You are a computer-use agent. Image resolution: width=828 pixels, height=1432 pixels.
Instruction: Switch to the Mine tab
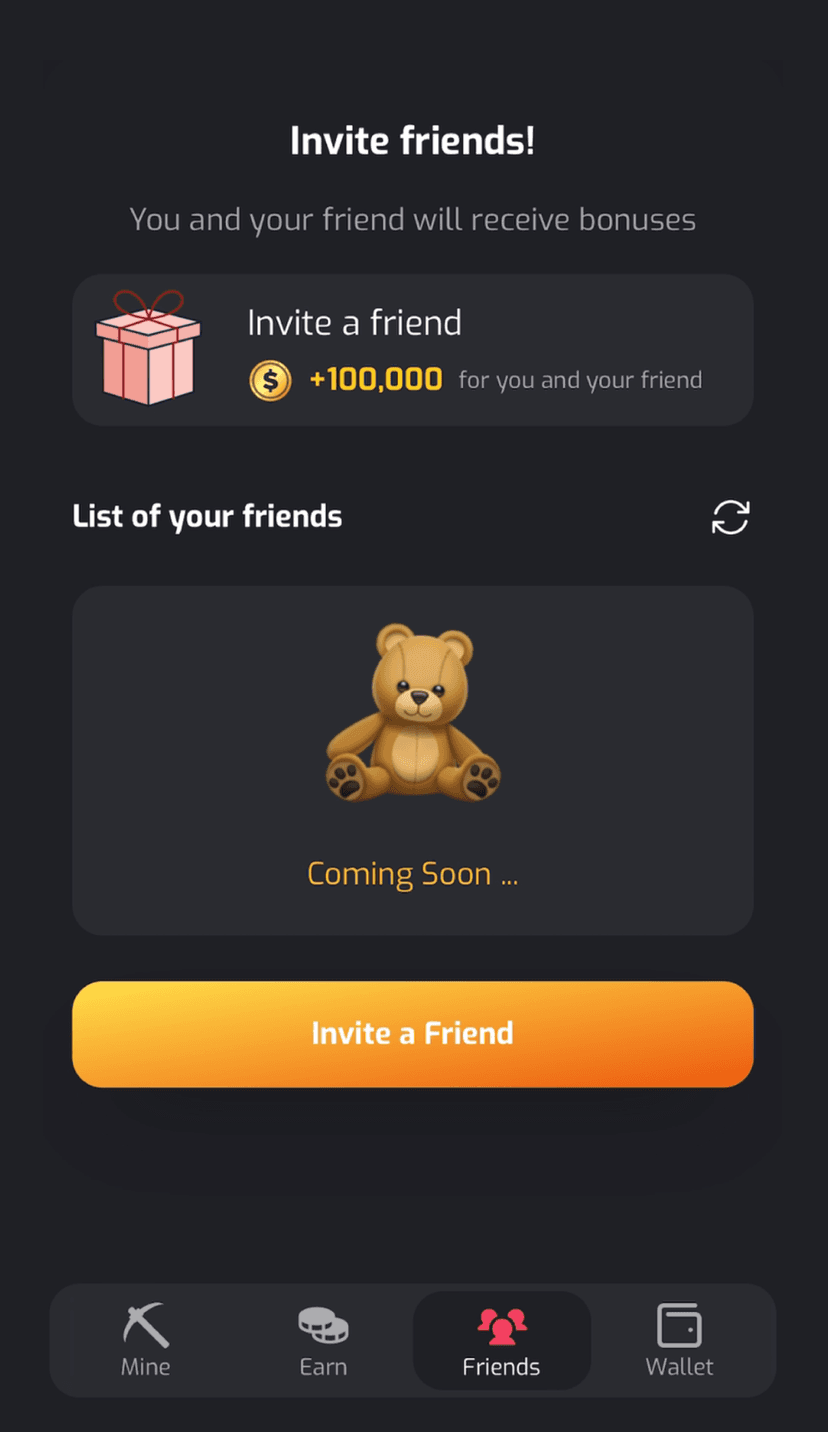[x=146, y=1340]
